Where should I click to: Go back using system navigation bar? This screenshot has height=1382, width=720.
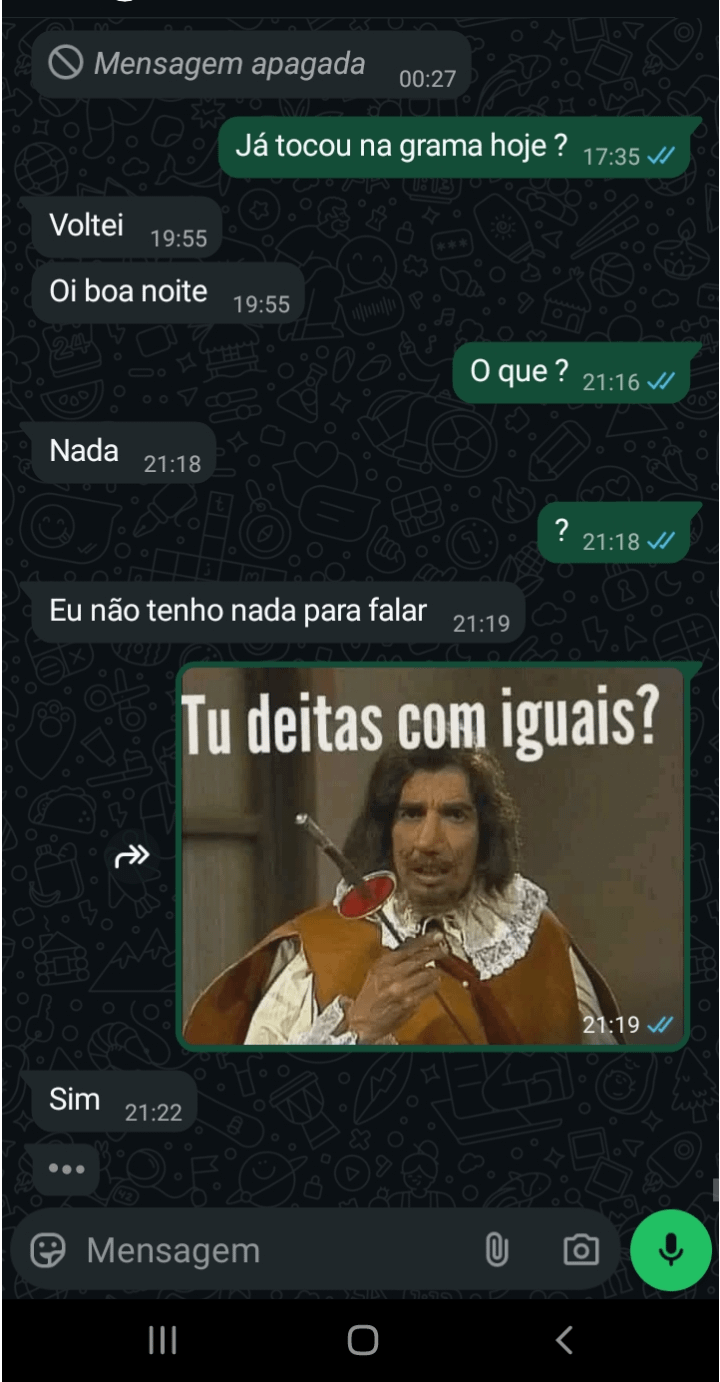[564, 1340]
